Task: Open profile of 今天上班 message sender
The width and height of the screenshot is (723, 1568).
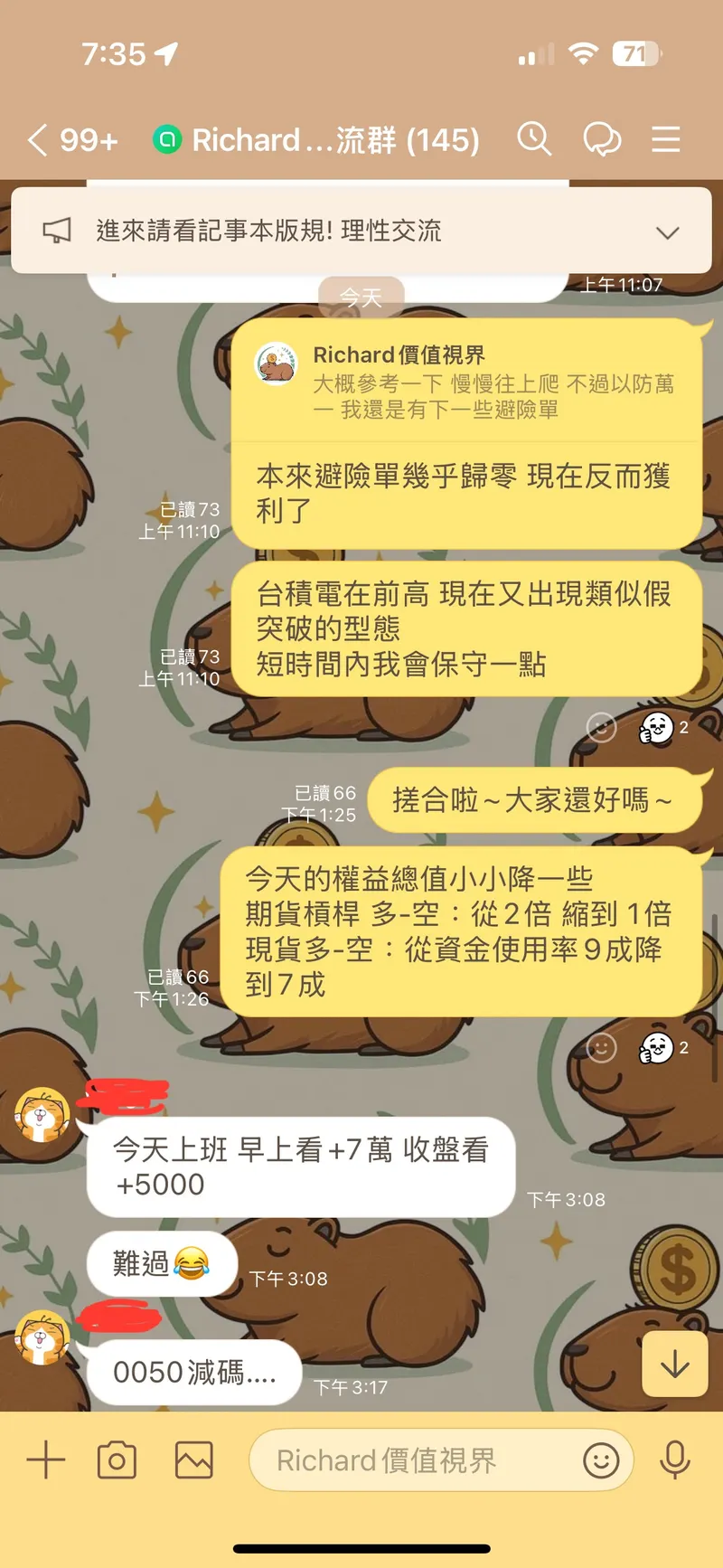Action: coord(42,1114)
